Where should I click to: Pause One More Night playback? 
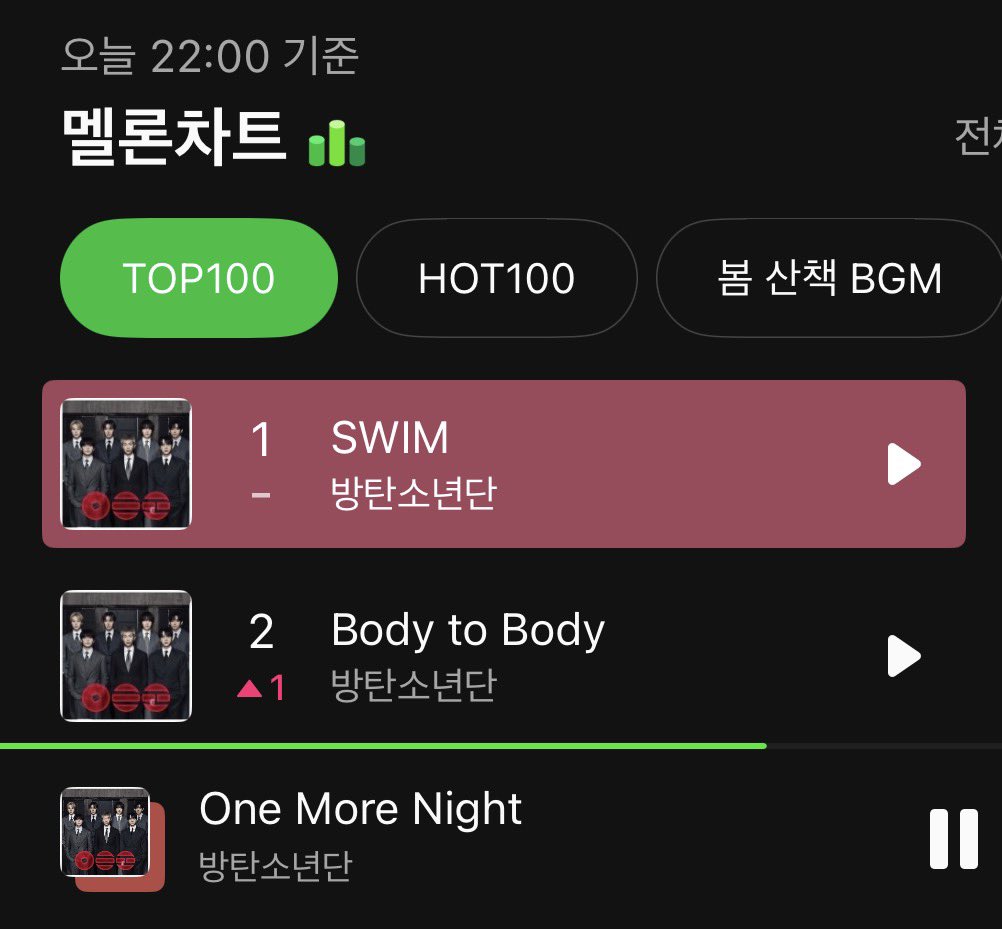click(953, 839)
